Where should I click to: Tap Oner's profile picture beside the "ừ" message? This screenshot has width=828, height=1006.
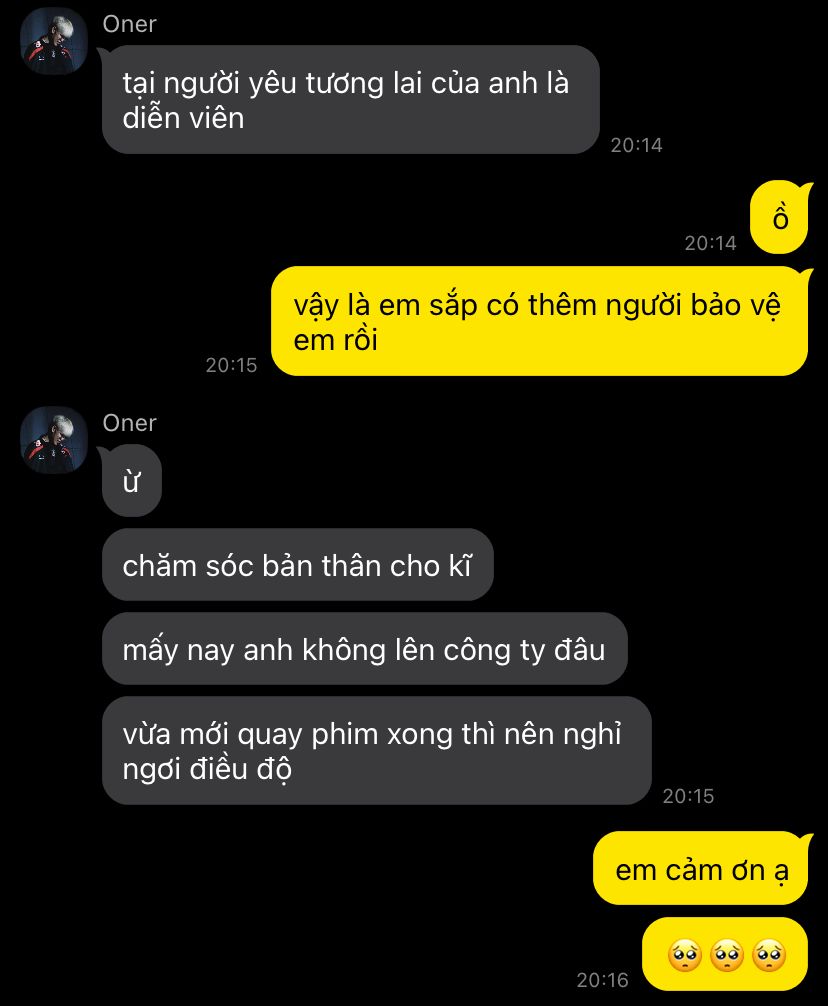[54, 440]
